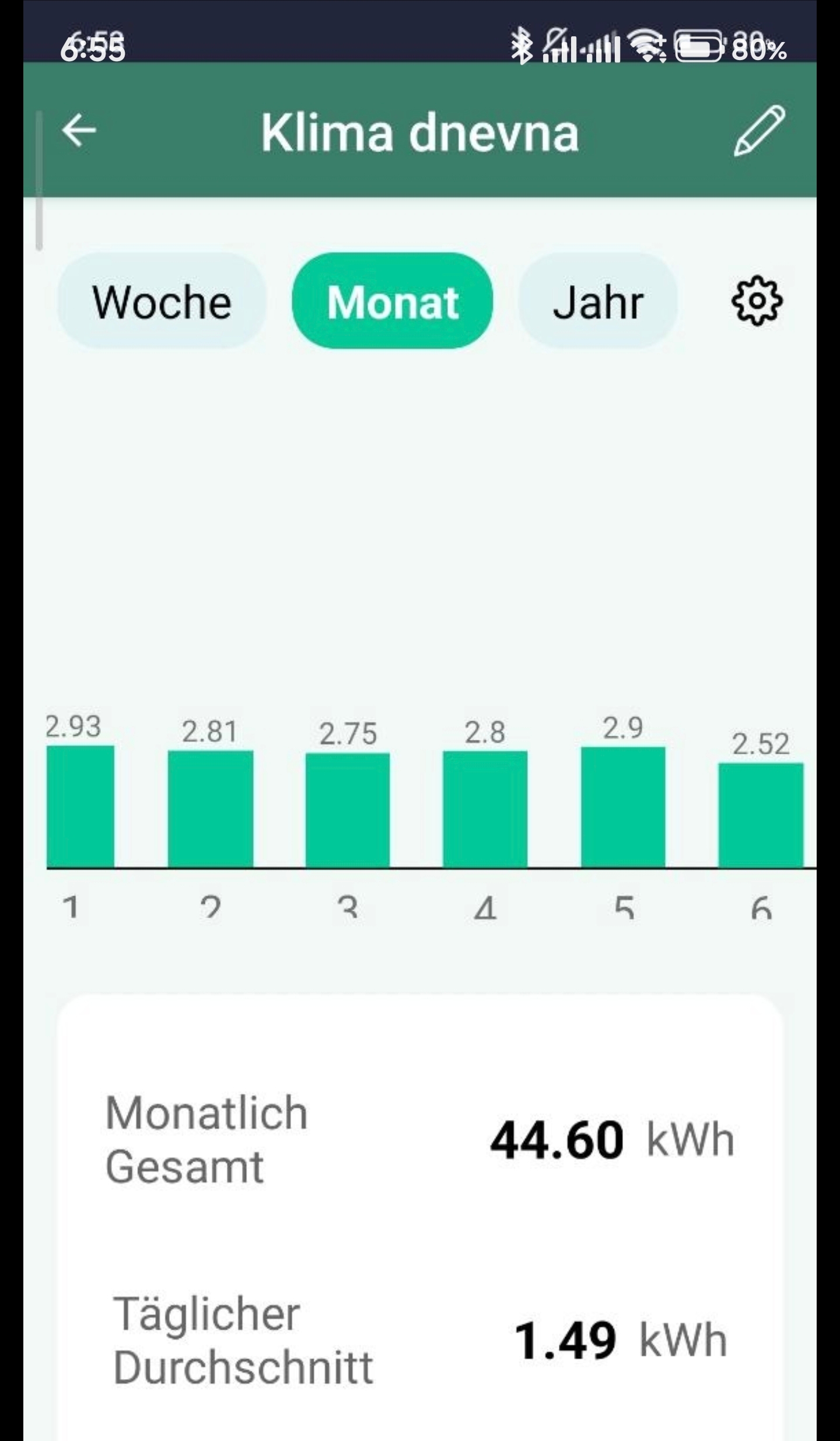The image size is (840, 1441).
Task: Go back using the arrow icon
Action: [79, 130]
